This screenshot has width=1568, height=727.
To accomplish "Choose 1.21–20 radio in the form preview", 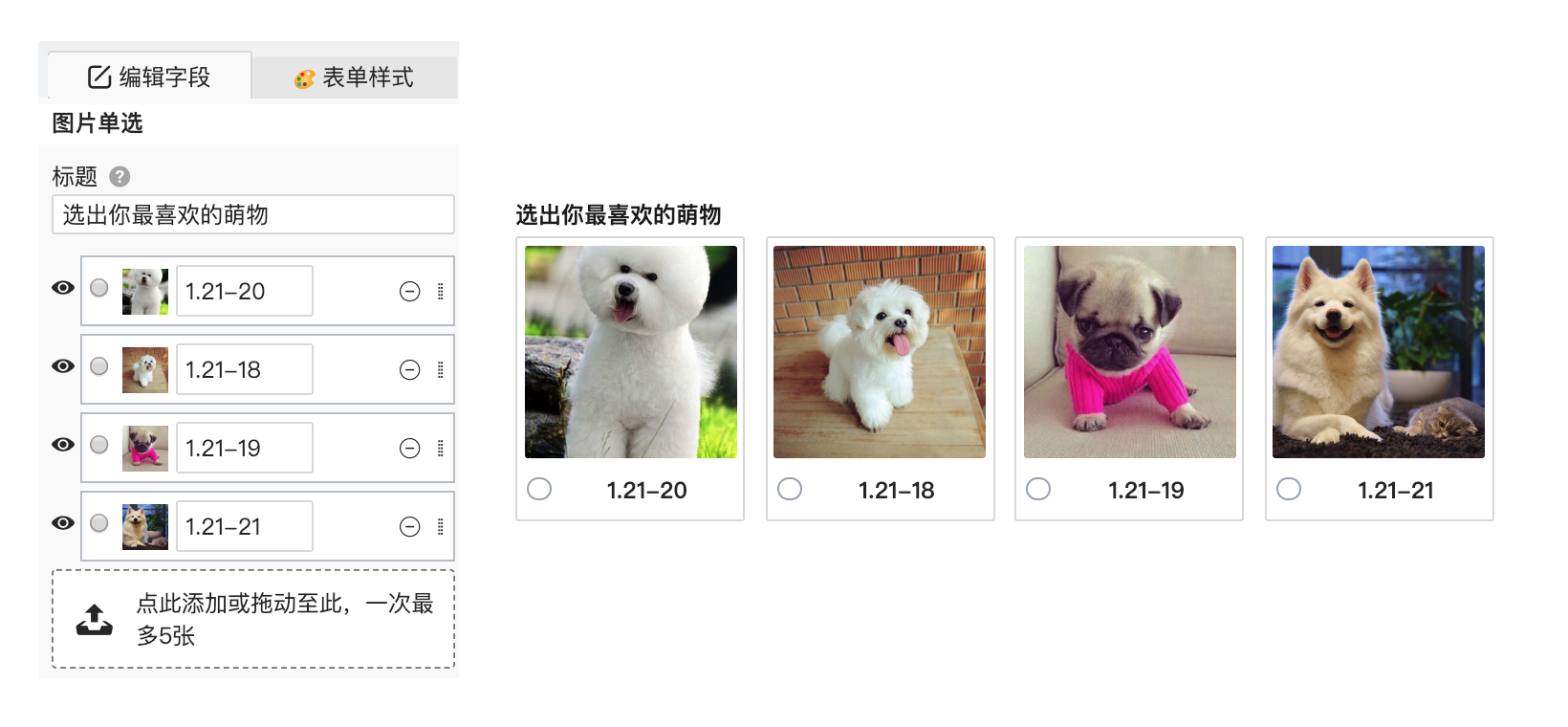I will [539, 490].
